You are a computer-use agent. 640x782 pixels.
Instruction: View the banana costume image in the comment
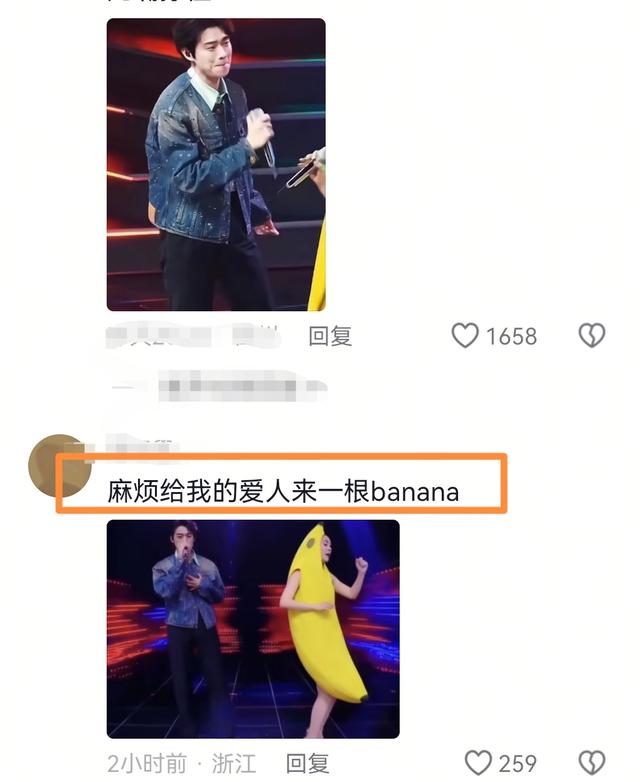[253, 628]
